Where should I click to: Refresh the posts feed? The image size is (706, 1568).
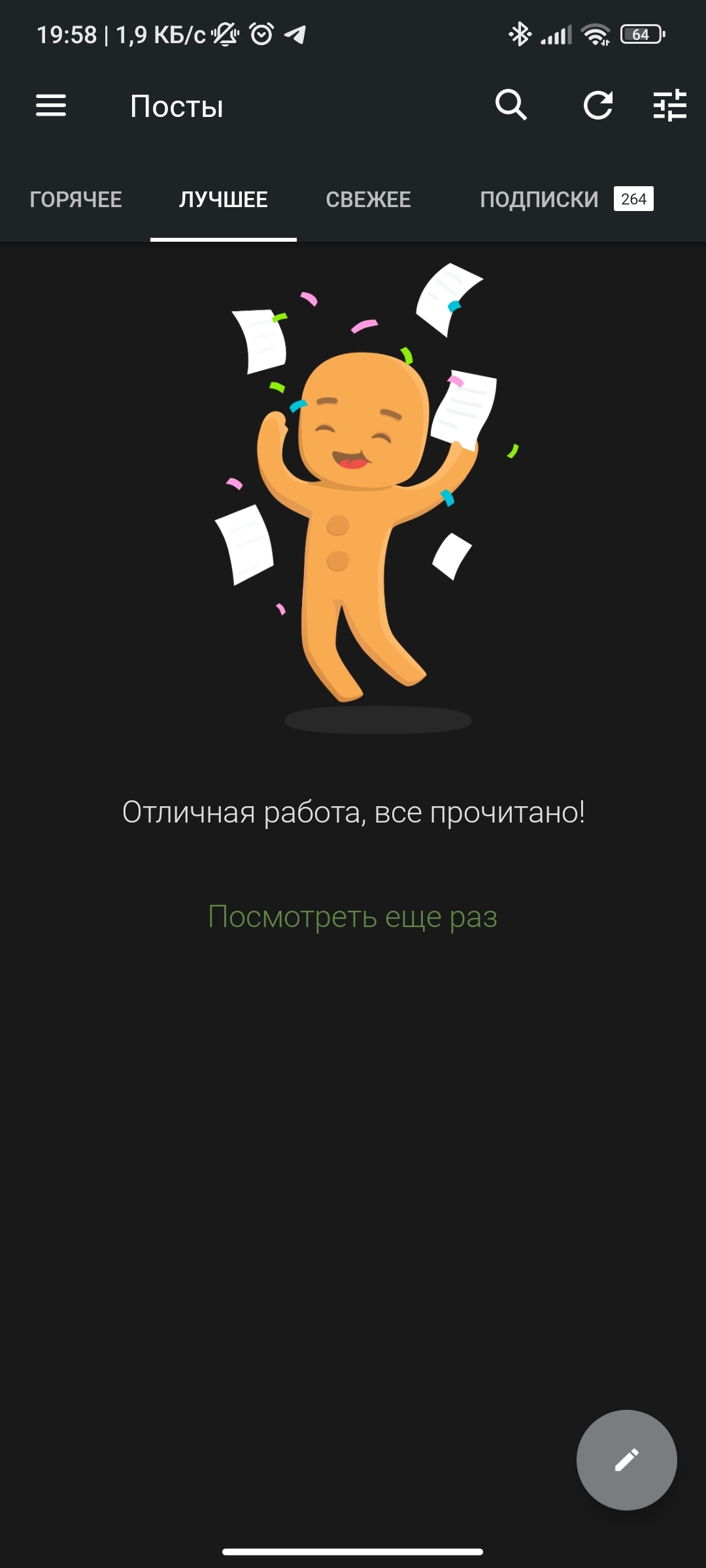[x=598, y=105]
